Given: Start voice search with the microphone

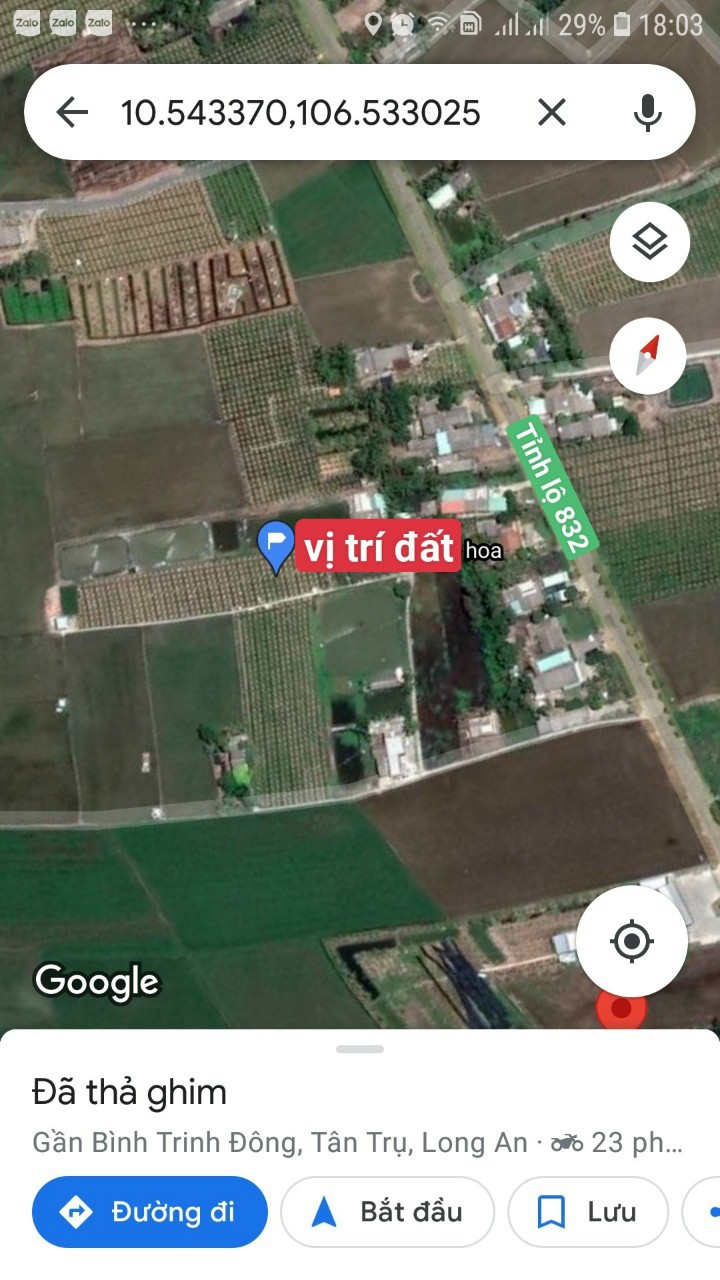Looking at the screenshot, I should pyautogui.click(x=648, y=113).
